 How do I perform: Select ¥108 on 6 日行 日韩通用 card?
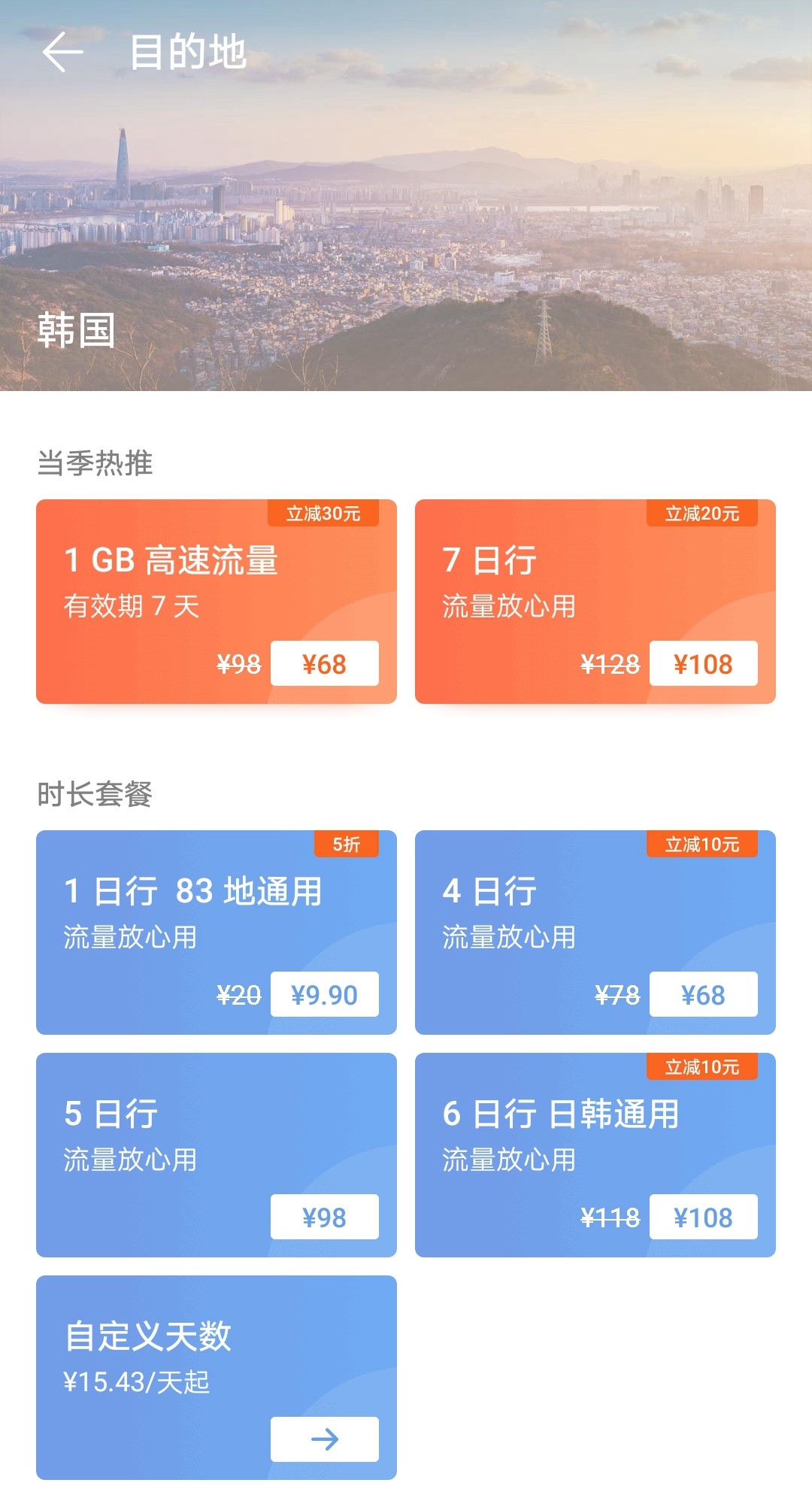[704, 1218]
